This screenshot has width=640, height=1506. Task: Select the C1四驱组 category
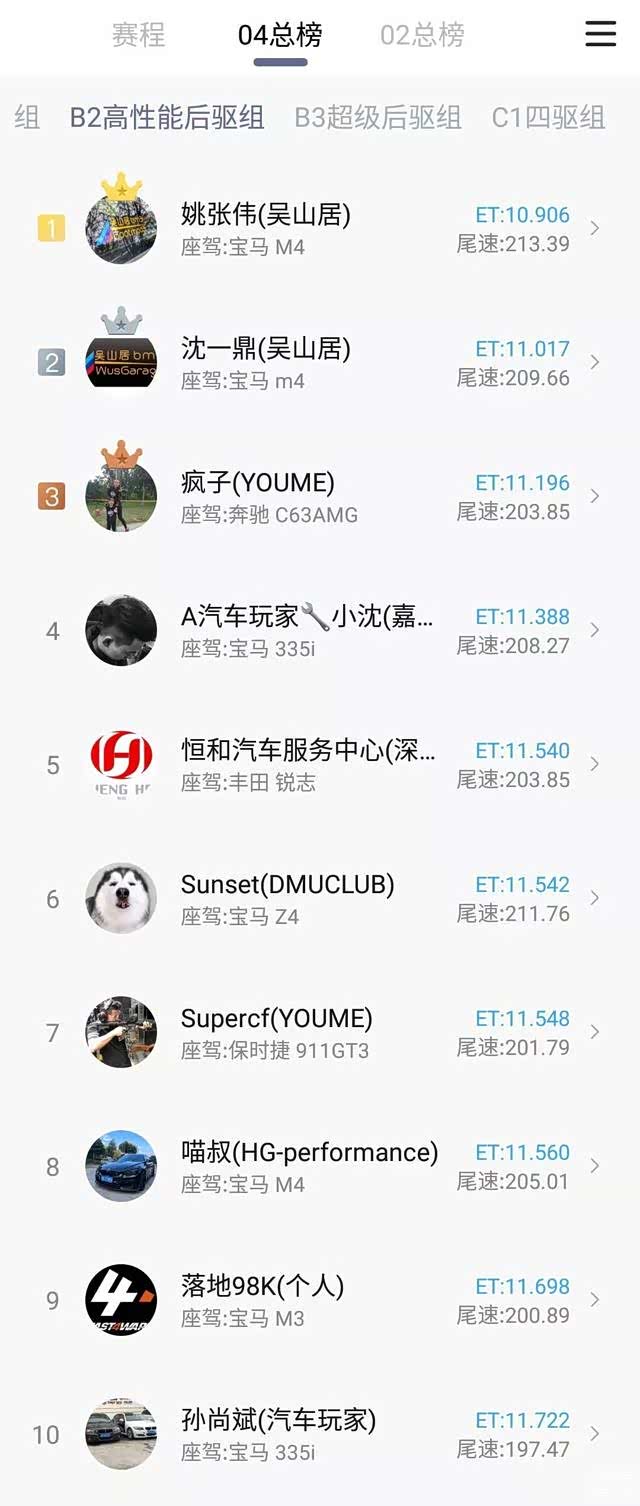[548, 117]
